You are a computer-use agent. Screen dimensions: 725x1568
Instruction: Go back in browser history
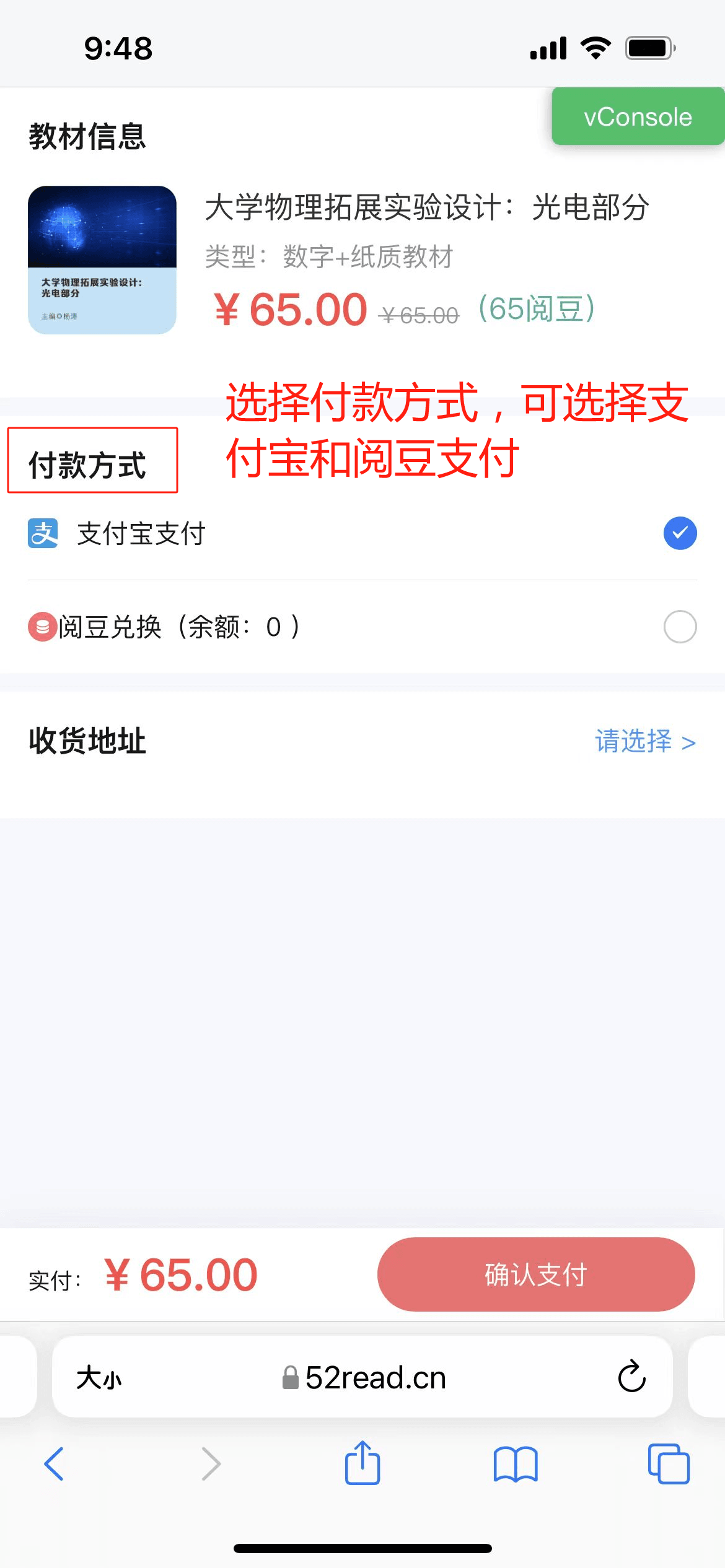pos(55,1464)
